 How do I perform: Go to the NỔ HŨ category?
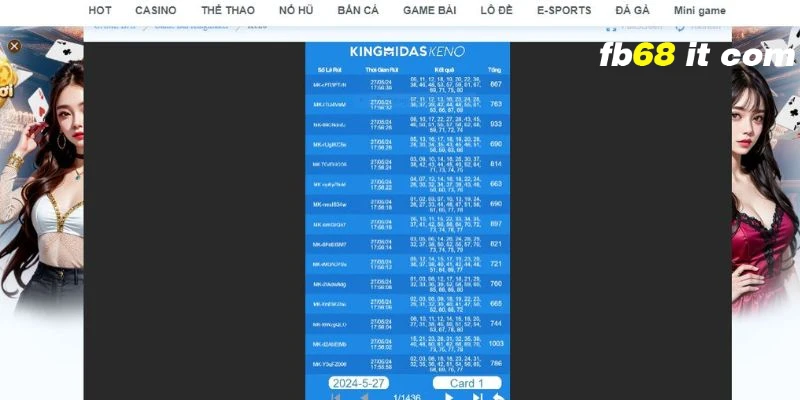coord(295,10)
